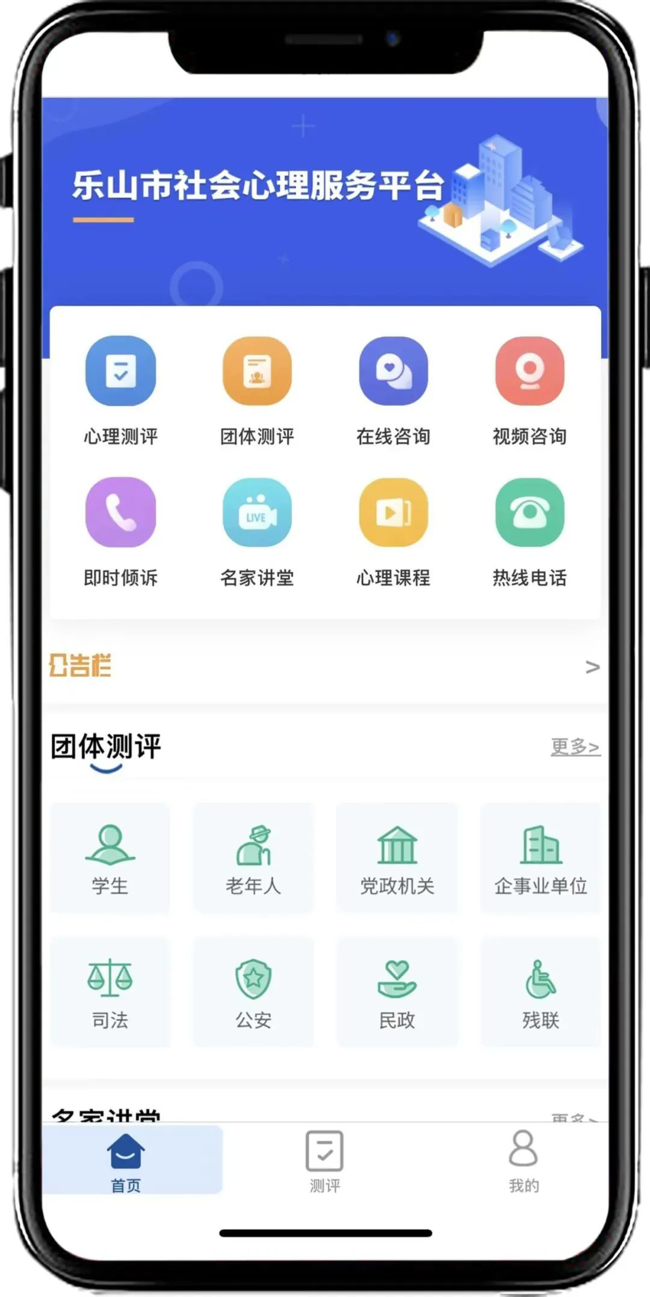
Task: Switch to the 测评 tab
Action: pyautogui.click(x=324, y=1161)
